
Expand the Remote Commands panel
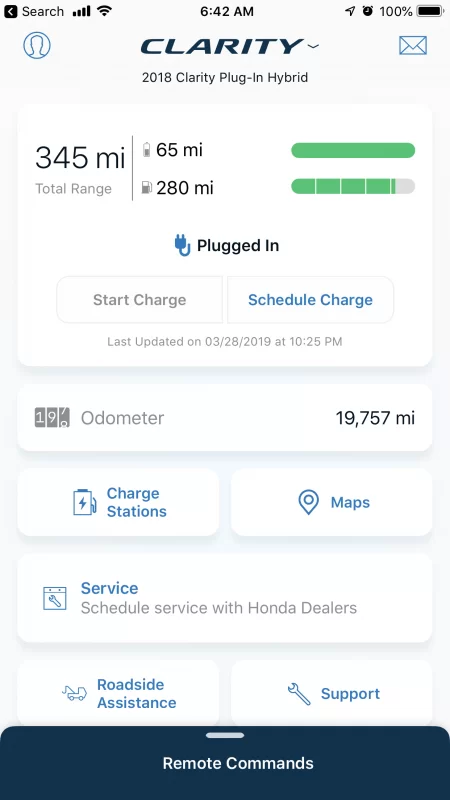(x=225, y=763)
